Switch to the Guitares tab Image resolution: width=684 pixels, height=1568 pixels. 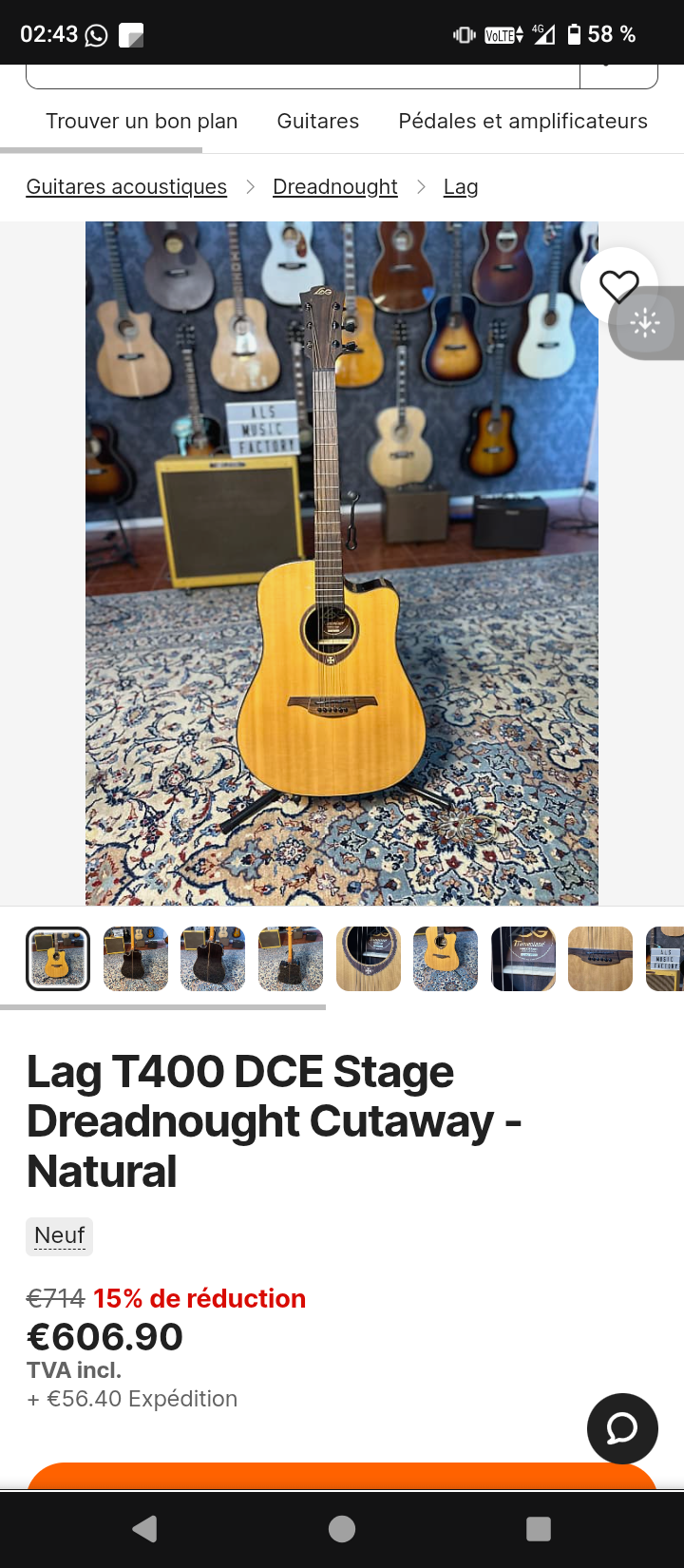click(x=317, y=121)
